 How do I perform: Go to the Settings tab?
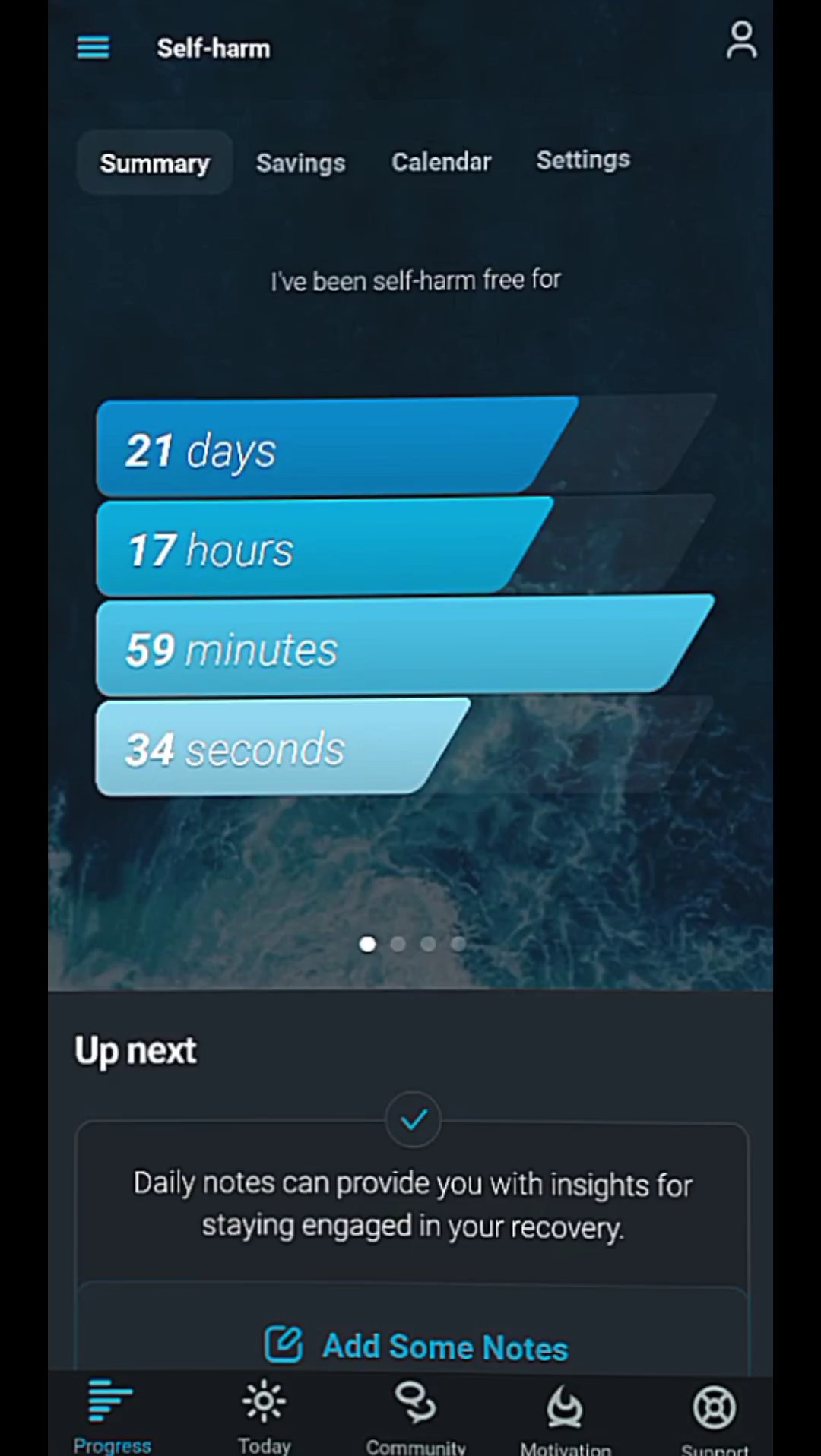click(x=583, y=160)
